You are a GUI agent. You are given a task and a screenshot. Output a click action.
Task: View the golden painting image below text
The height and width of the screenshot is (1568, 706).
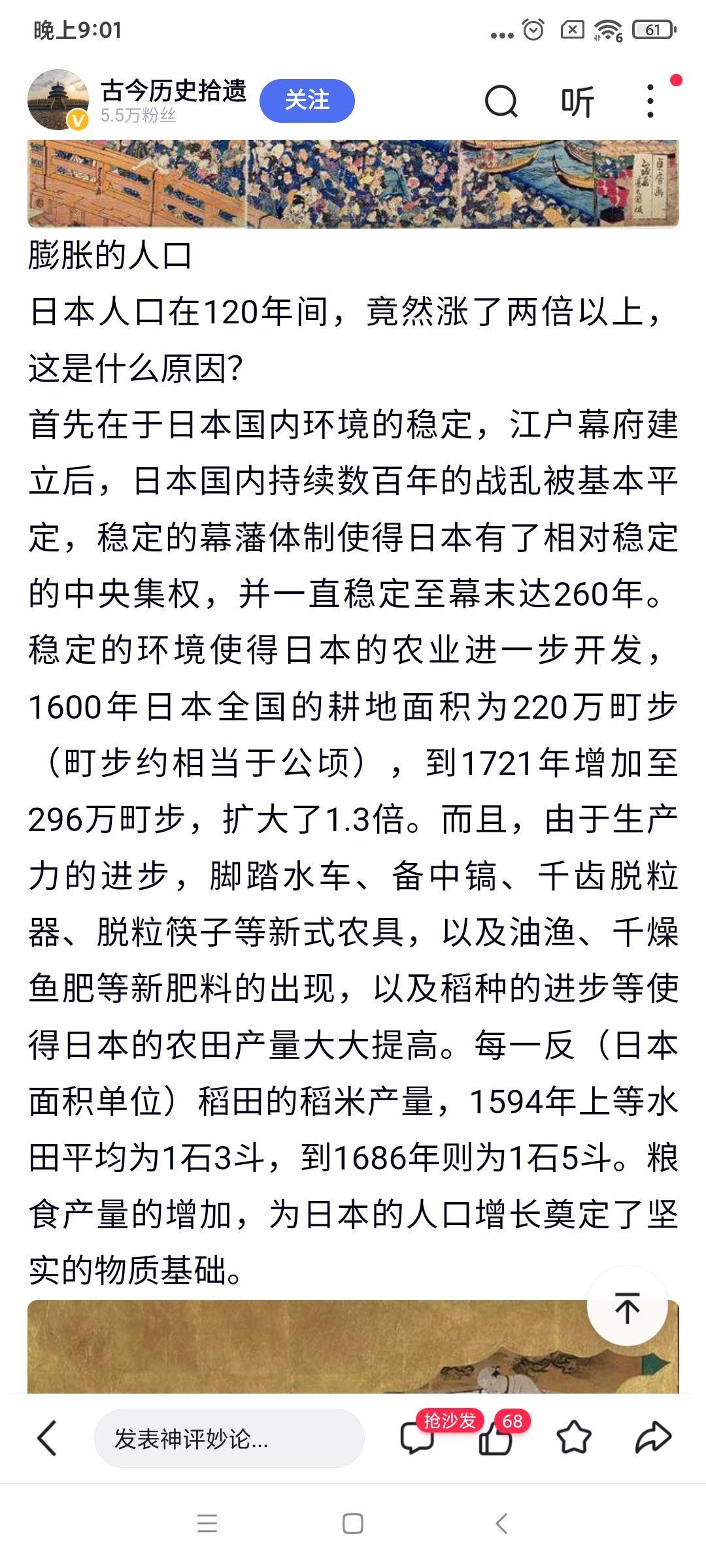[x=353, y=1347]
